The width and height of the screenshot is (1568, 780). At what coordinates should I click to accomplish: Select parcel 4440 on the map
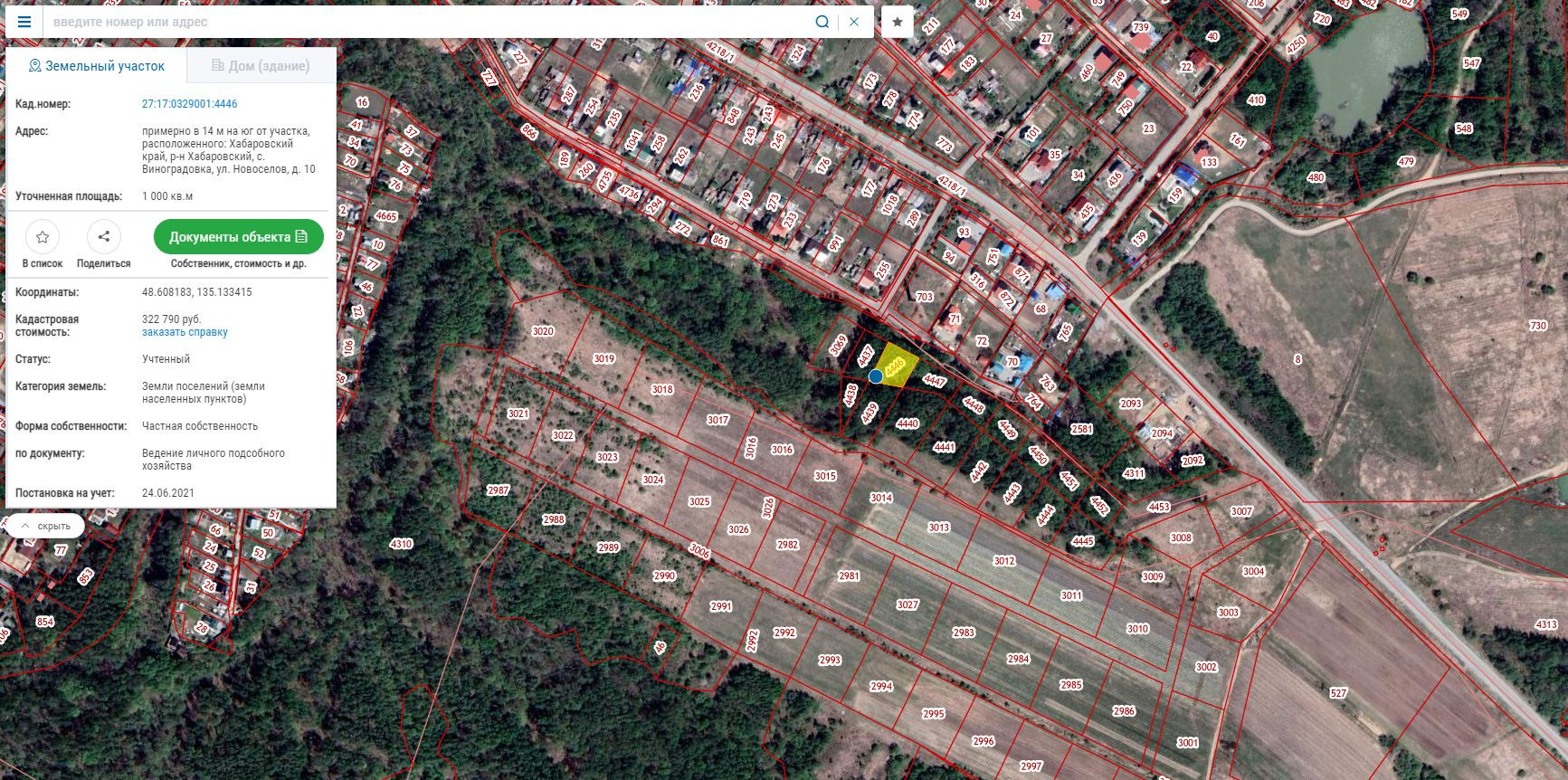(907, 423)
